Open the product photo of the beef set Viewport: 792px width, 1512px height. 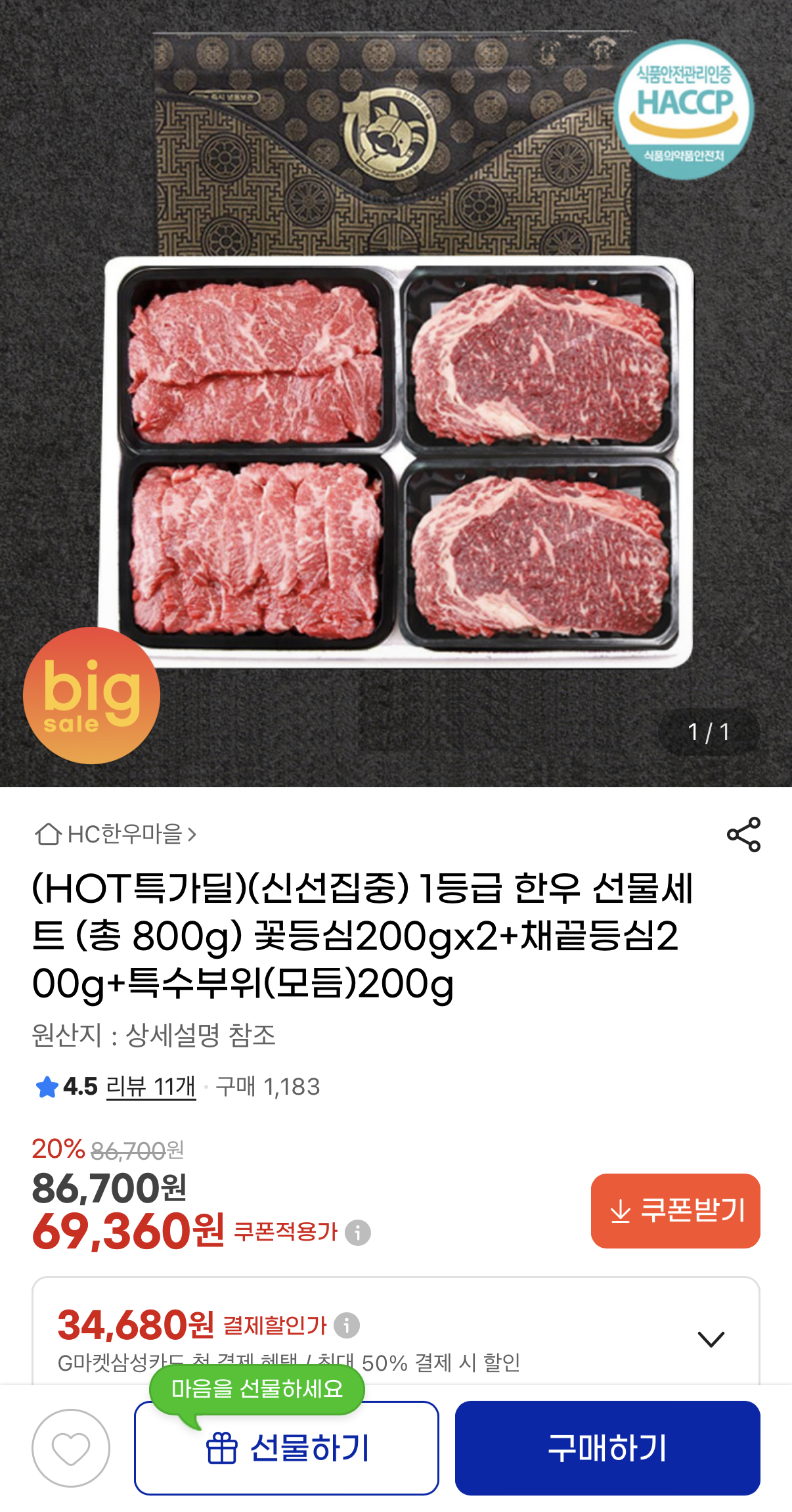(x=396, y=394)
